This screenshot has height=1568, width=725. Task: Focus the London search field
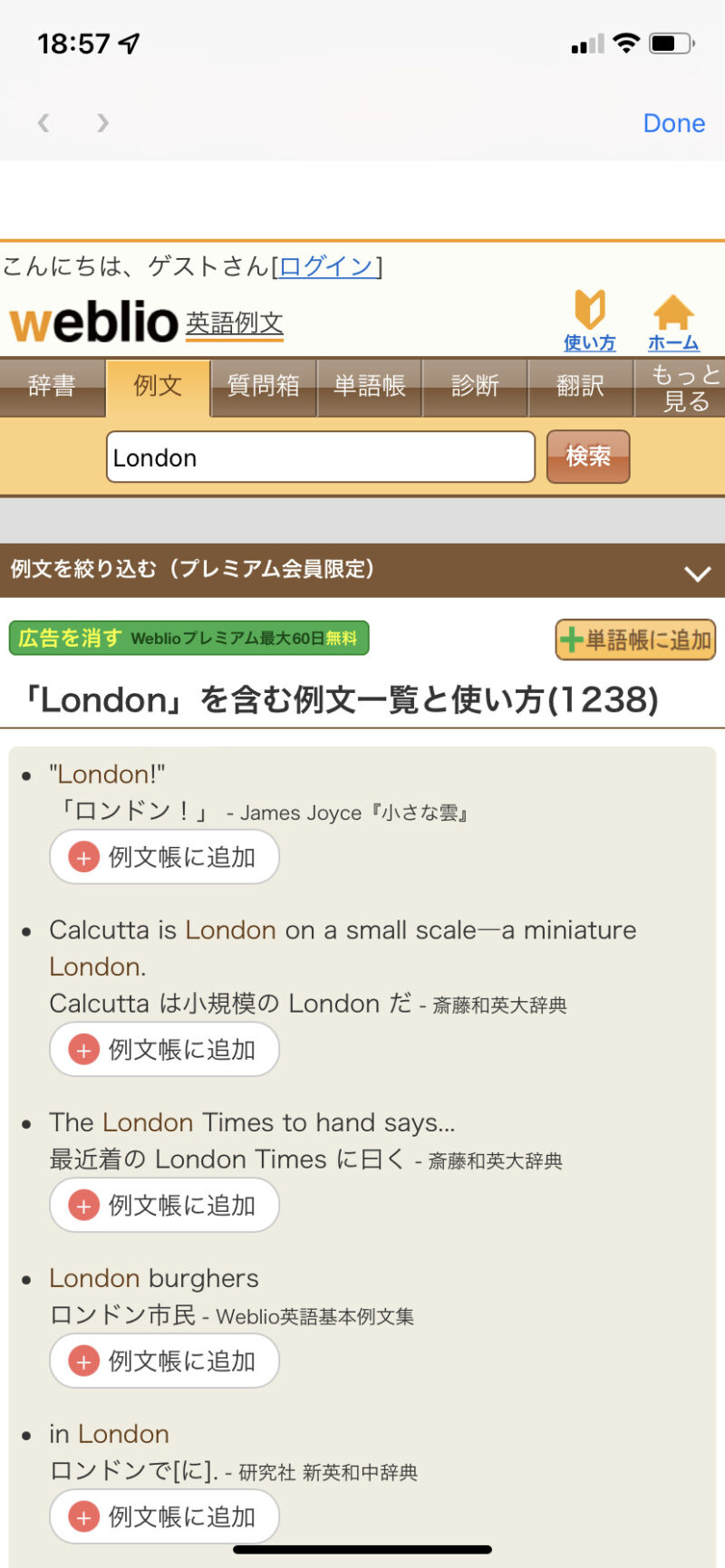pyautogui.click(x=320, y=457)
